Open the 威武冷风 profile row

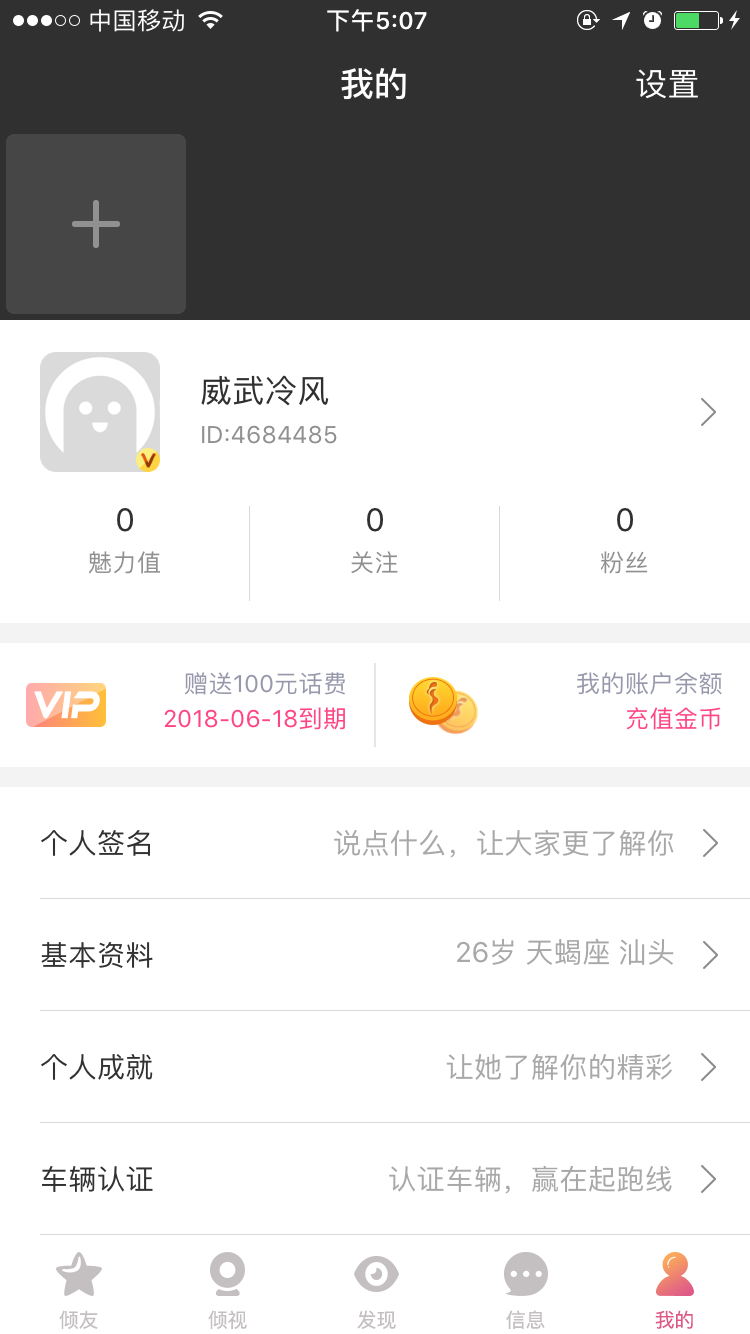tap(375, 412)
